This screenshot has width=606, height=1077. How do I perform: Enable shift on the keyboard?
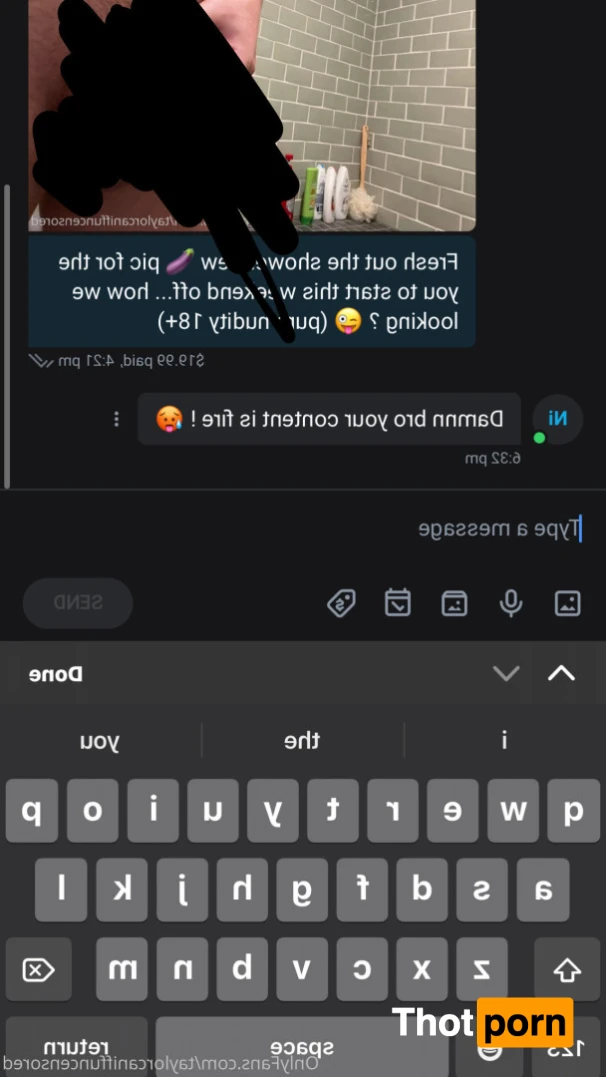point(567,969)
